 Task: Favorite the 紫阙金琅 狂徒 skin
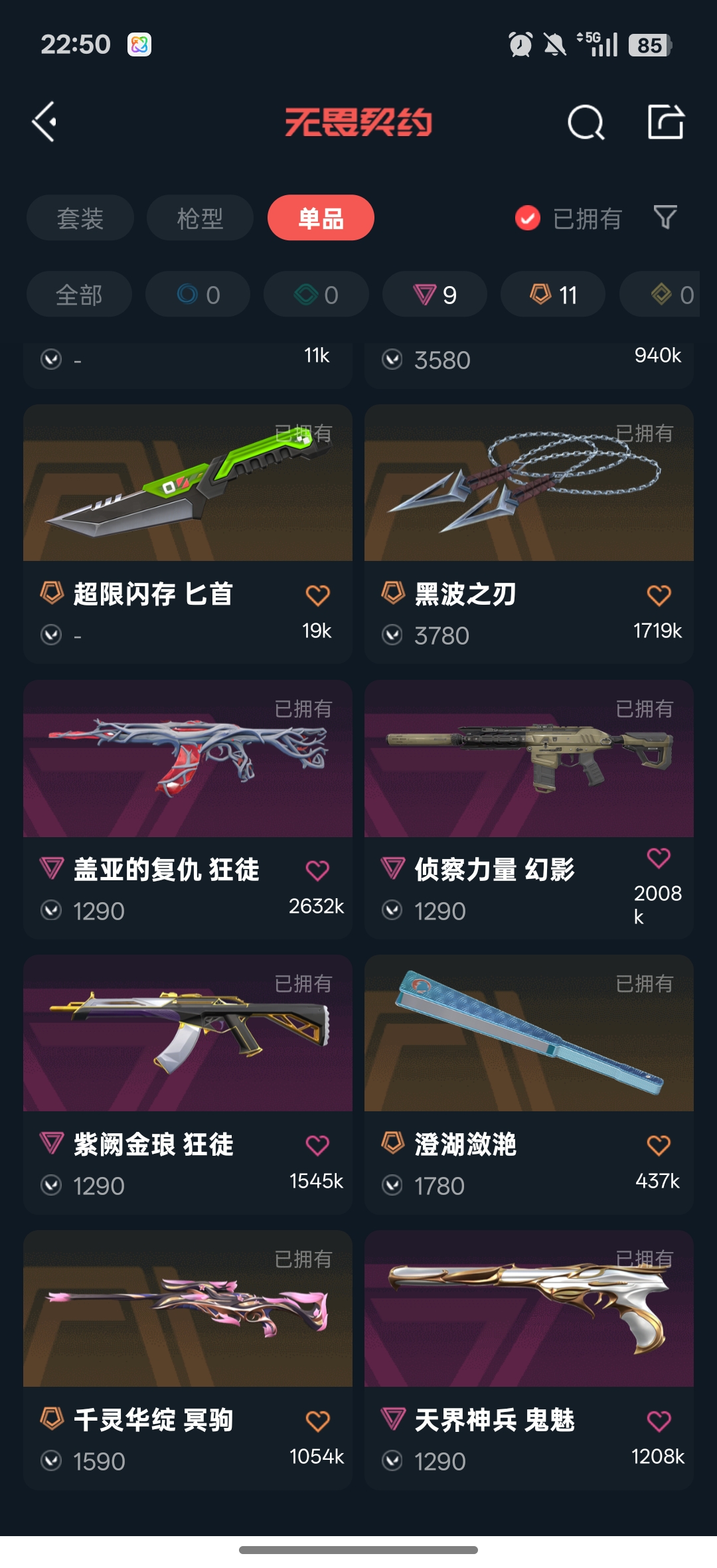coord(317,1145)
